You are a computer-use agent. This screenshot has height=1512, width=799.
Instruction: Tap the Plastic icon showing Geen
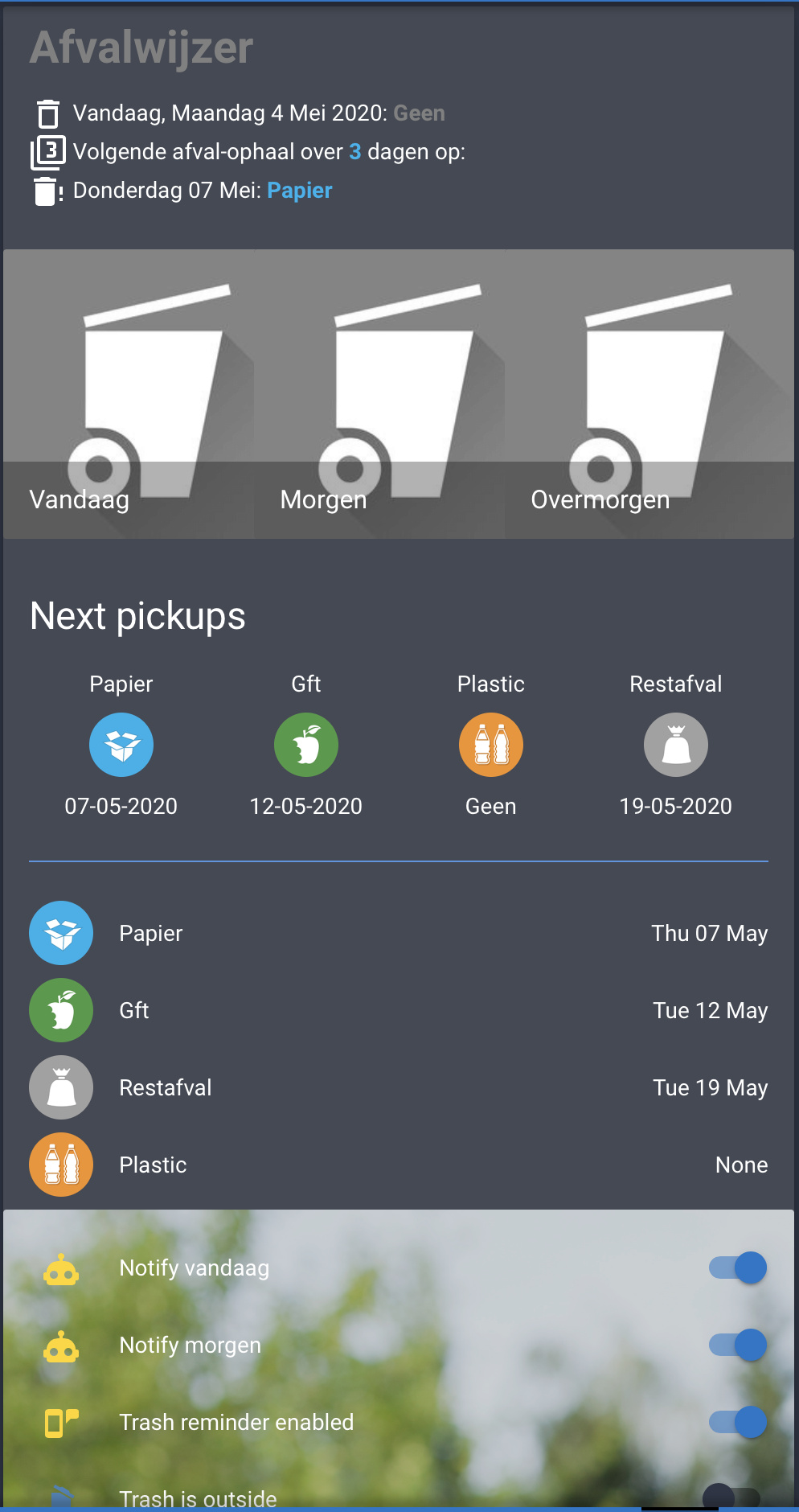[x=491, y=745]
